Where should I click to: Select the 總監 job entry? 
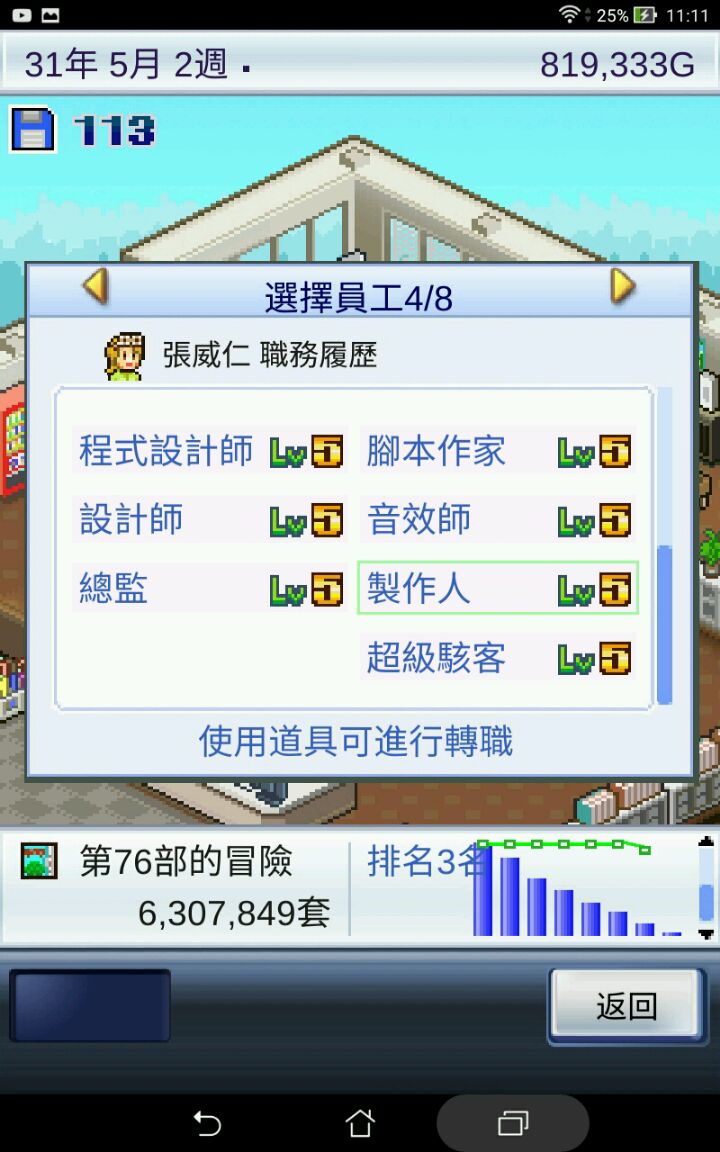point(210,589)
